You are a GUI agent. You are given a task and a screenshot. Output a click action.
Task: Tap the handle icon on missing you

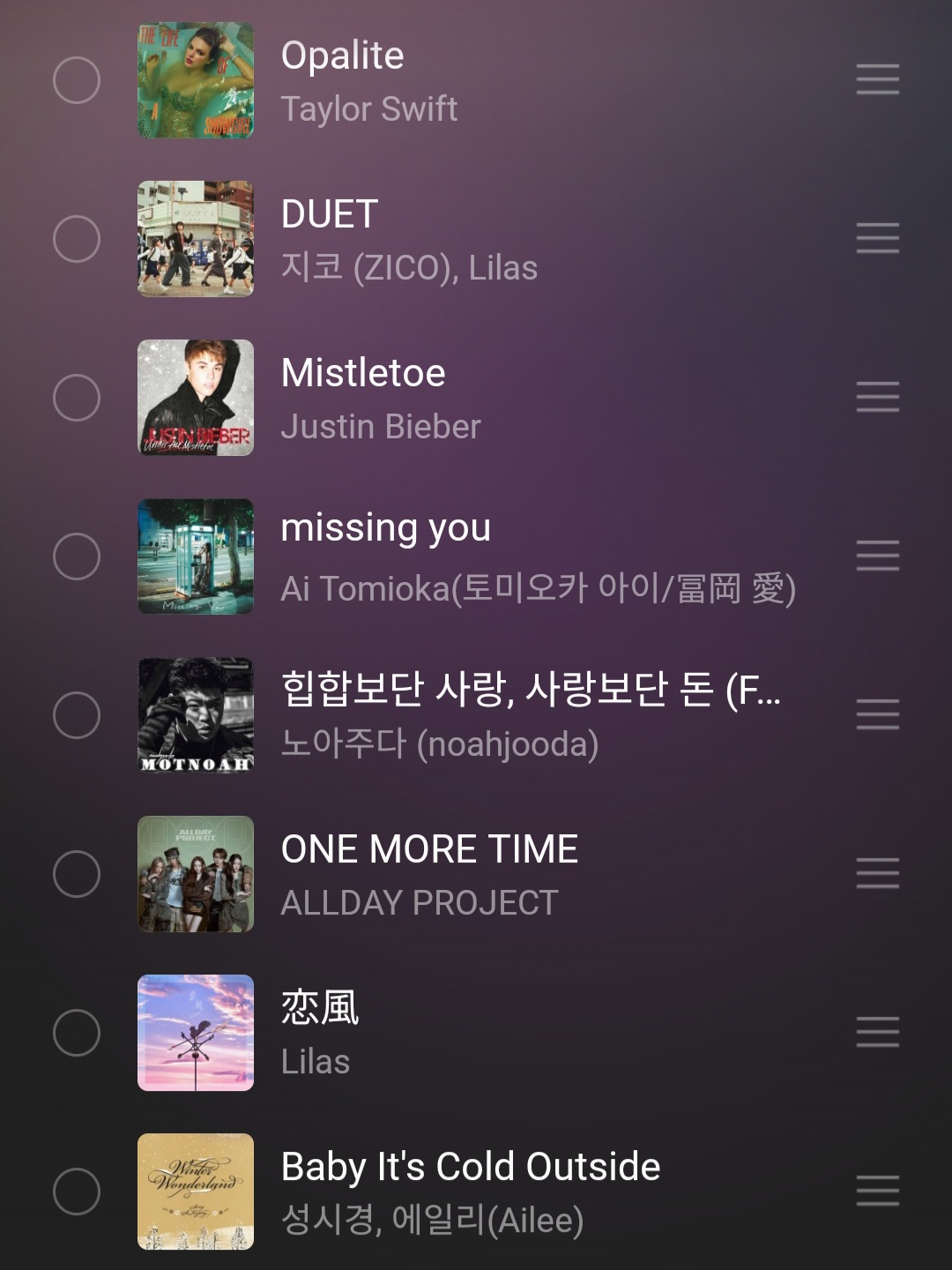pyautogui.click(x=877, y=557)
